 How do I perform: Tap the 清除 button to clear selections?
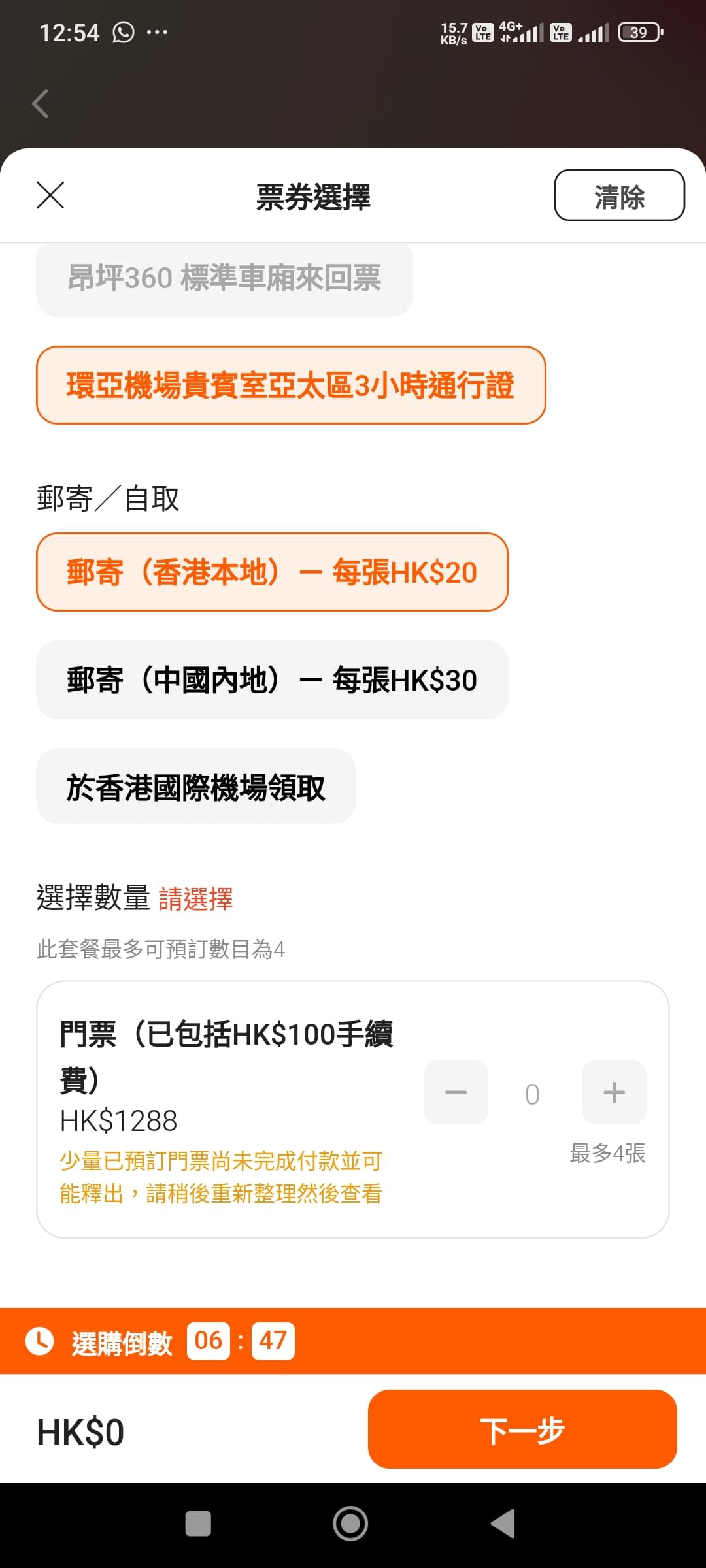click(x=619, y=195)
